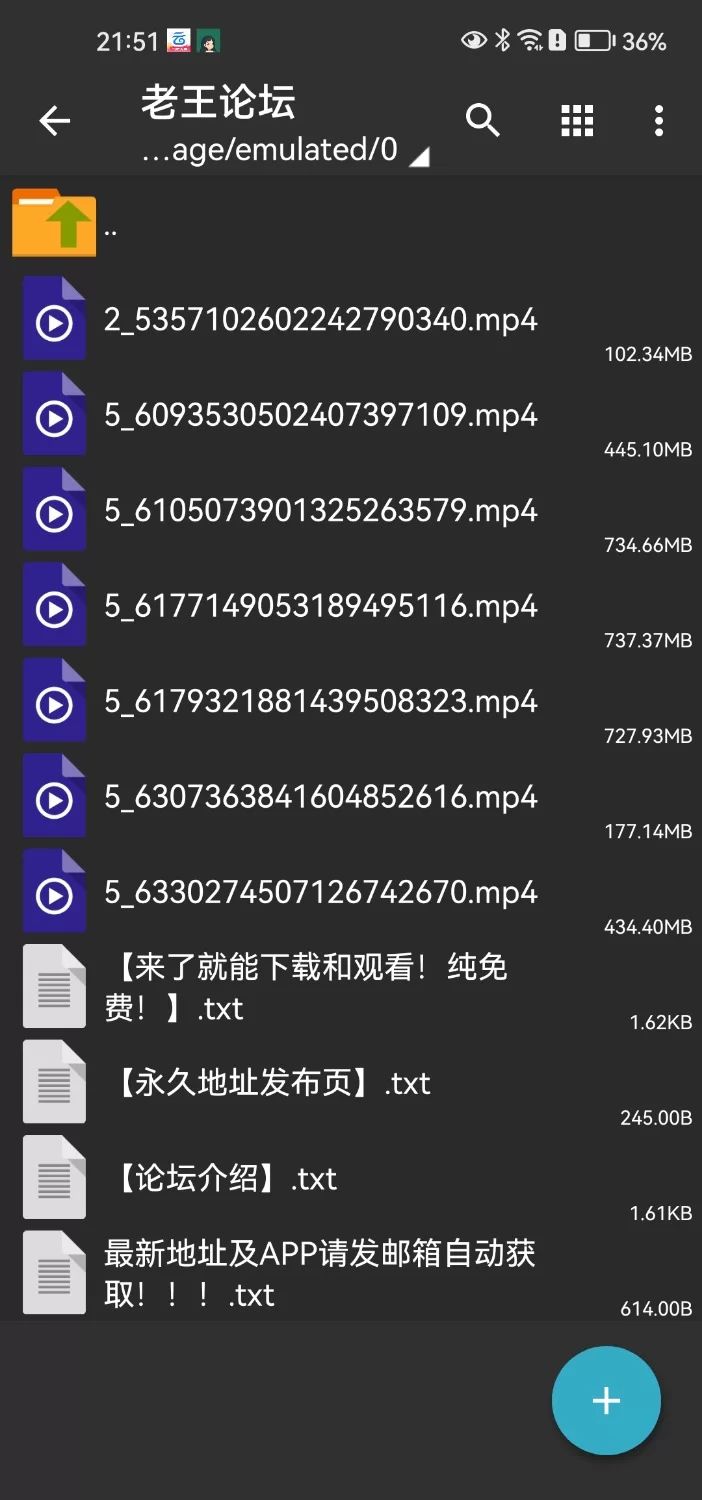The image size is (702, 1500).
Task: Open the three-dot overflow menu
Action: click(658, 121)
